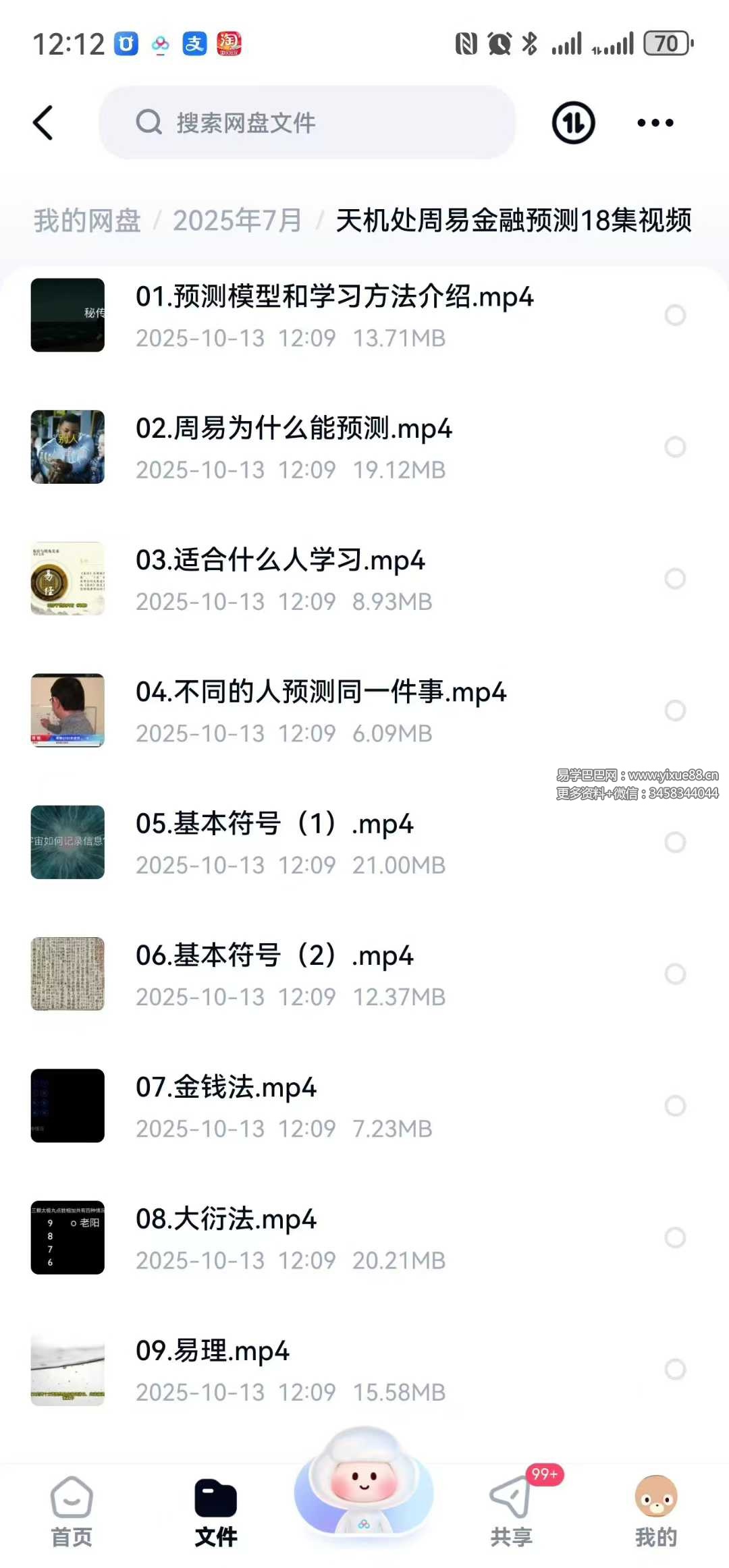729x1568 pixels.
Task: Select the circle next to 09.易理.mp4
Action: pos(675,1369)
